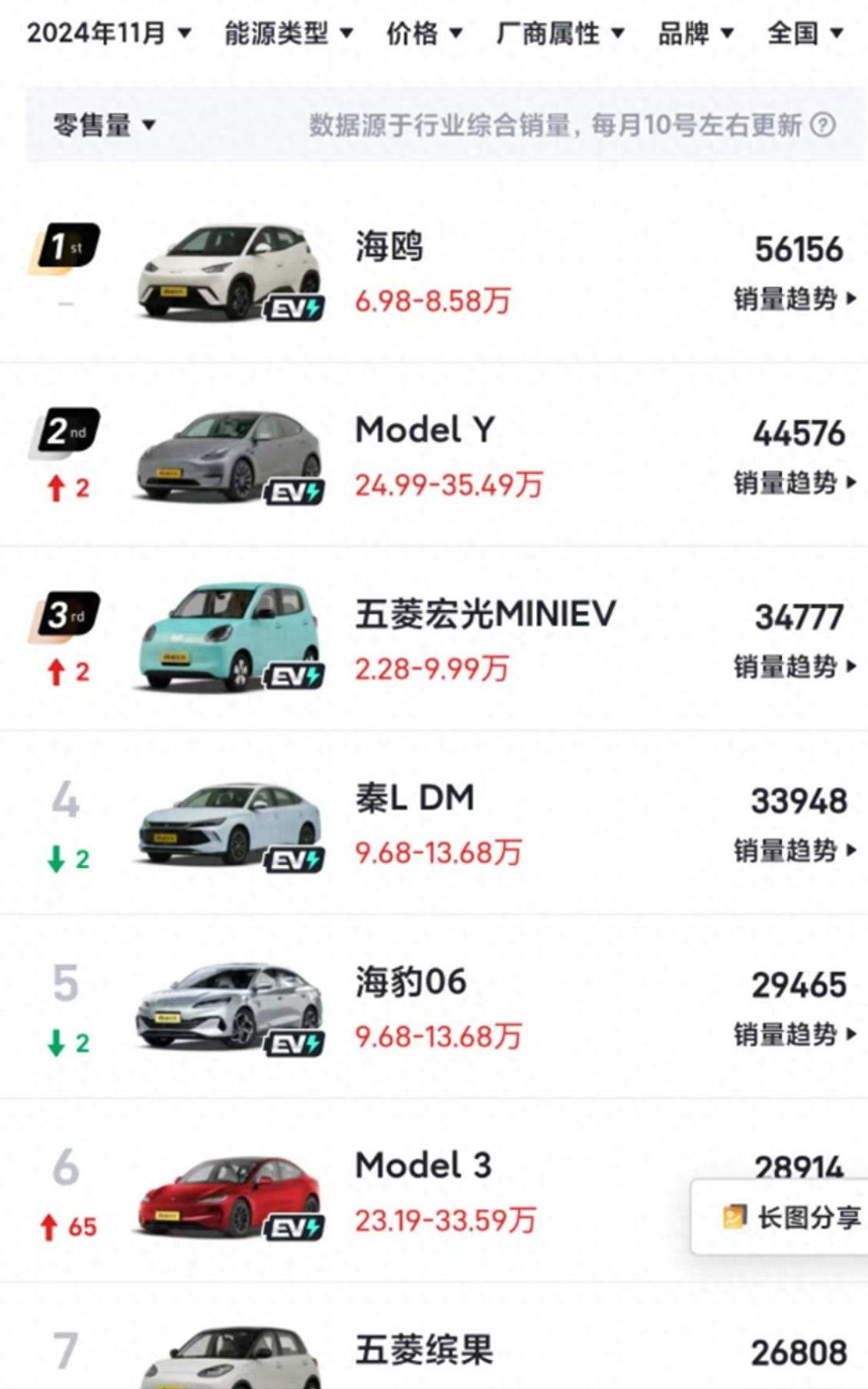The width and height of the screenshot is (868, 1389).
Task: Open the 秦L DM car listing
Action: (x=414, y=799)
